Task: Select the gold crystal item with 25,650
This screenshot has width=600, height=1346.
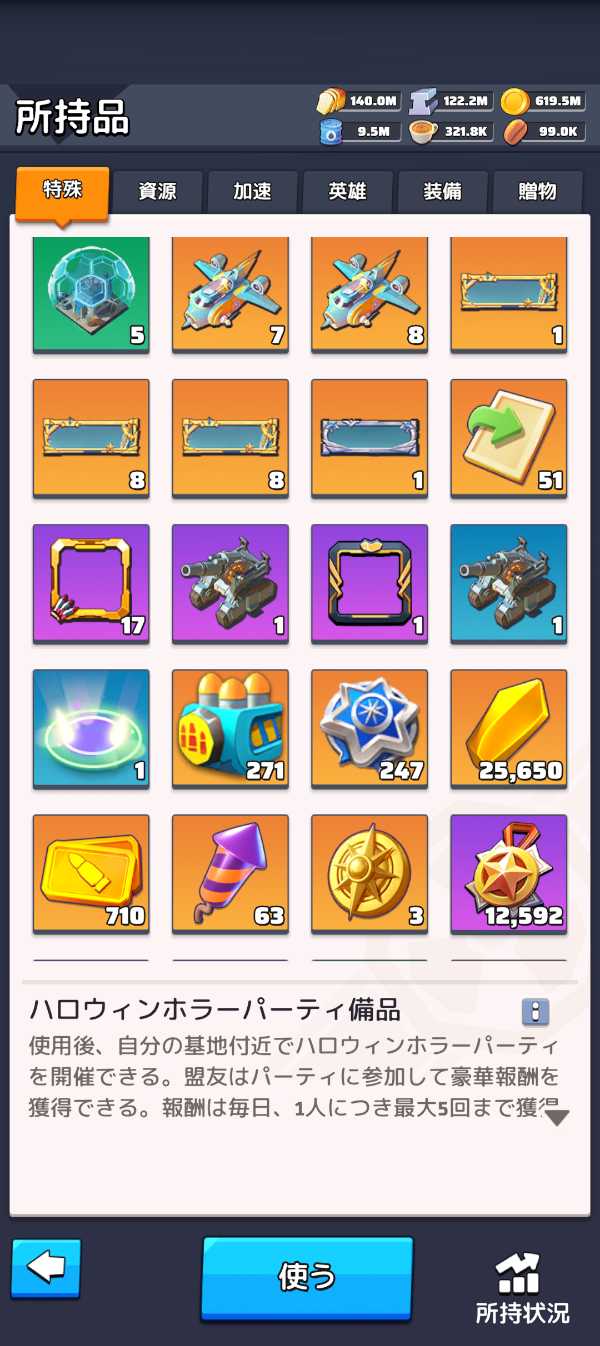Action: (x=508, y=727)
